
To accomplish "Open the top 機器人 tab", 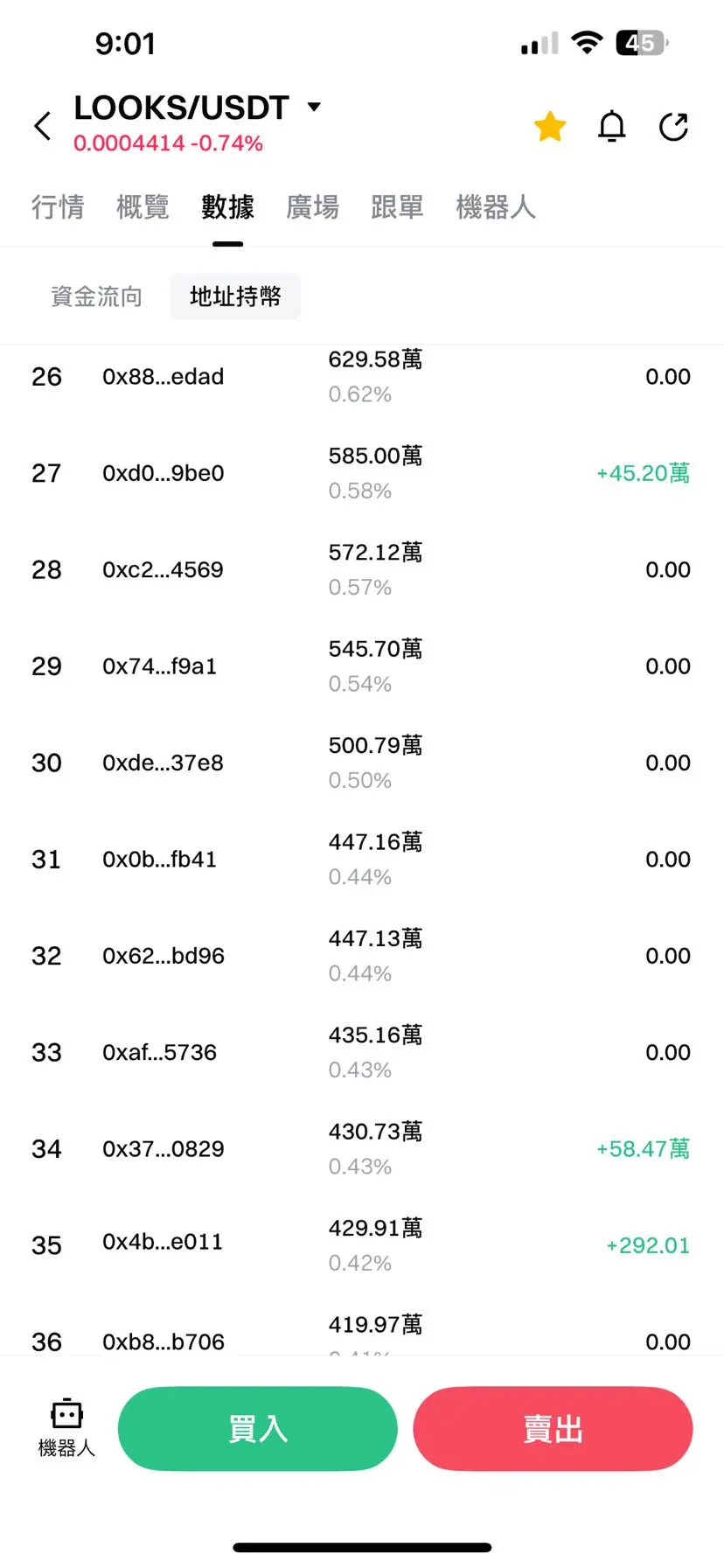I will [x=495, y=207].
